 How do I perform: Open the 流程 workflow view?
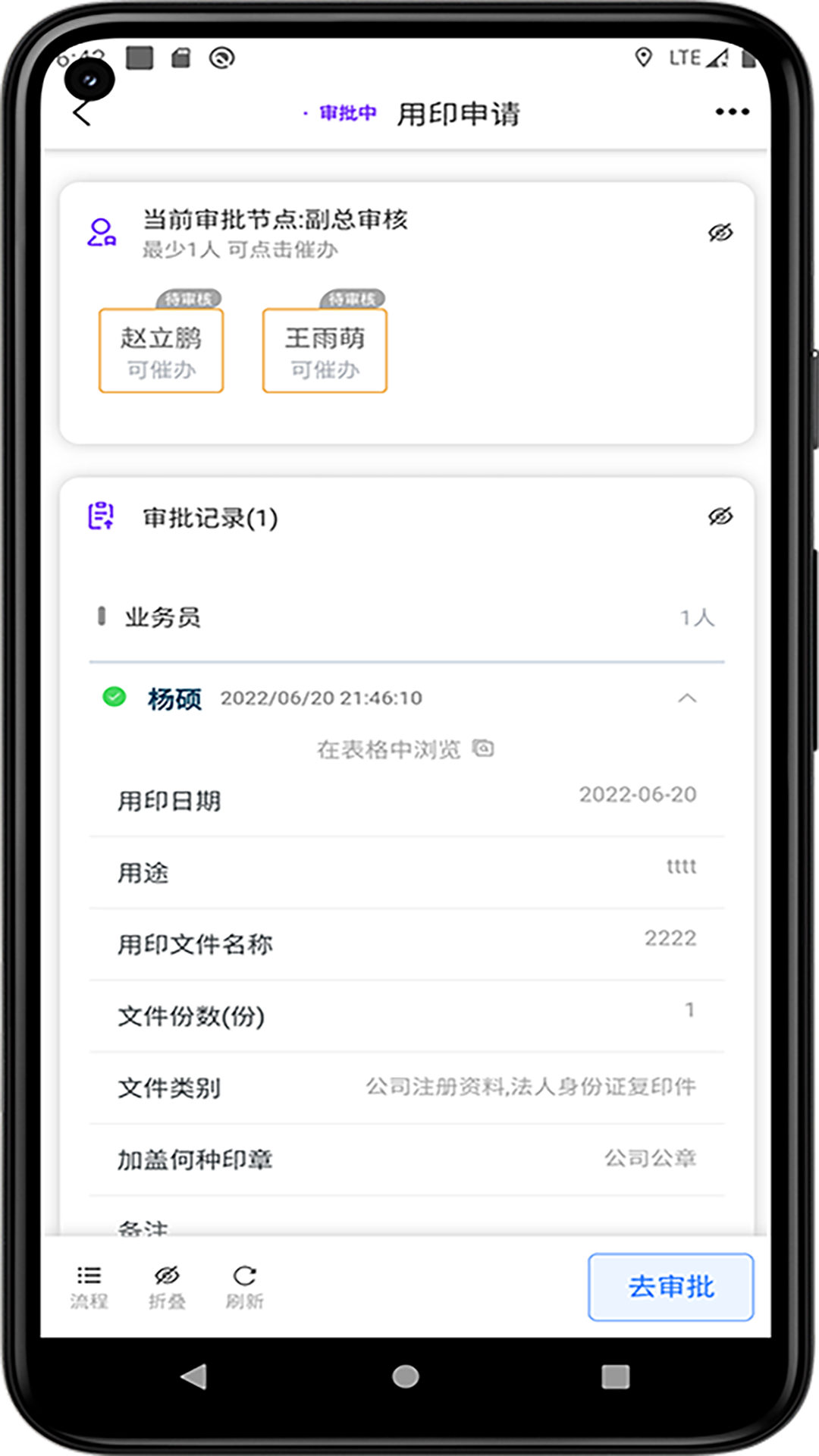[x=89, y=1286]
